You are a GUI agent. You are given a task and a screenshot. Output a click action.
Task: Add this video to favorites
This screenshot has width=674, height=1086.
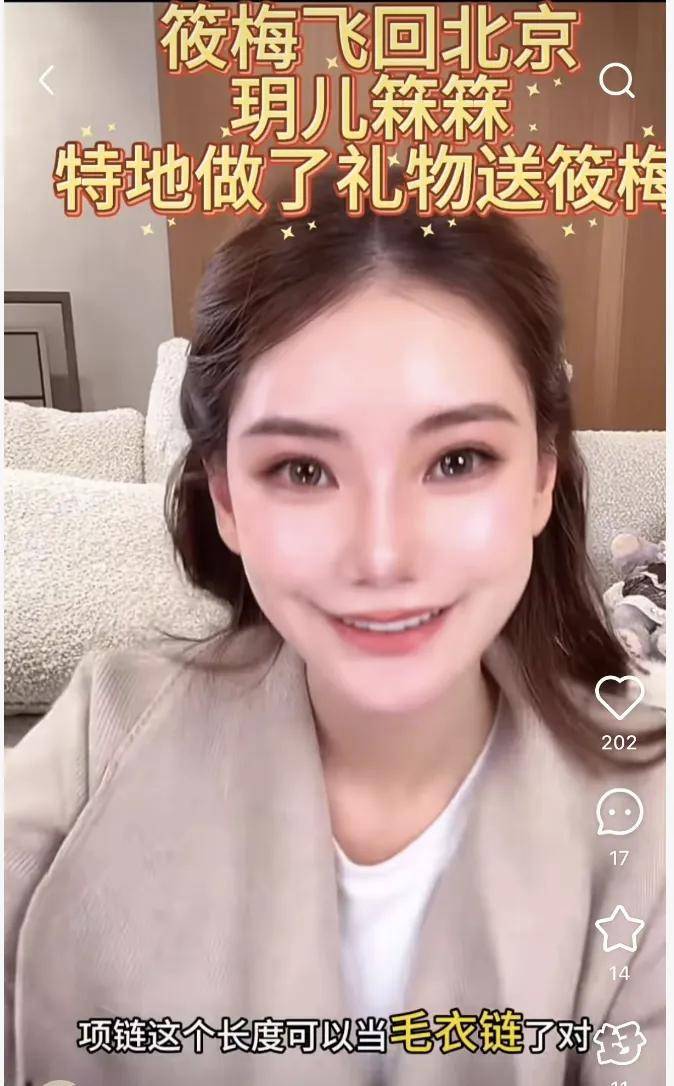point(619,929)
